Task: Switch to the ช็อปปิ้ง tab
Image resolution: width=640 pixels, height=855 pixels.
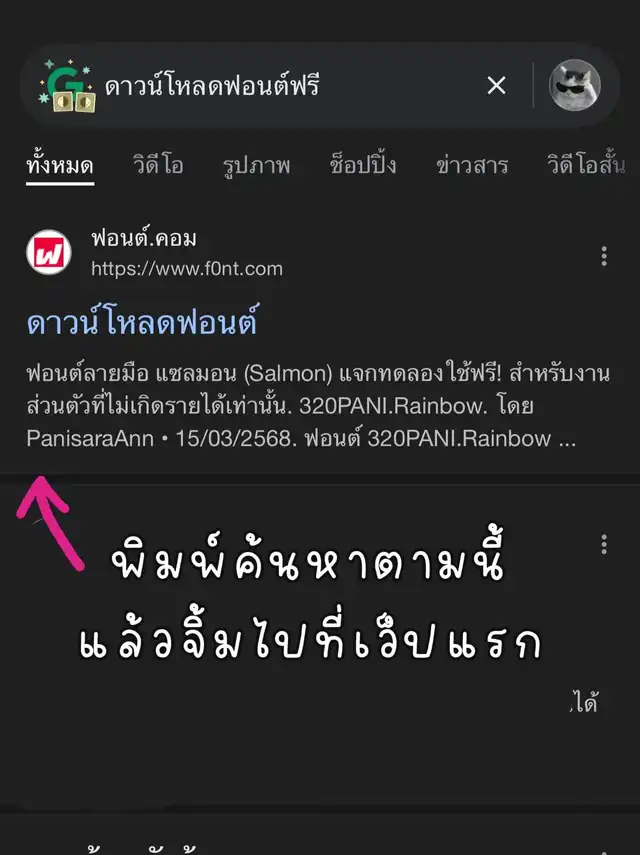Action: [363, 165]
